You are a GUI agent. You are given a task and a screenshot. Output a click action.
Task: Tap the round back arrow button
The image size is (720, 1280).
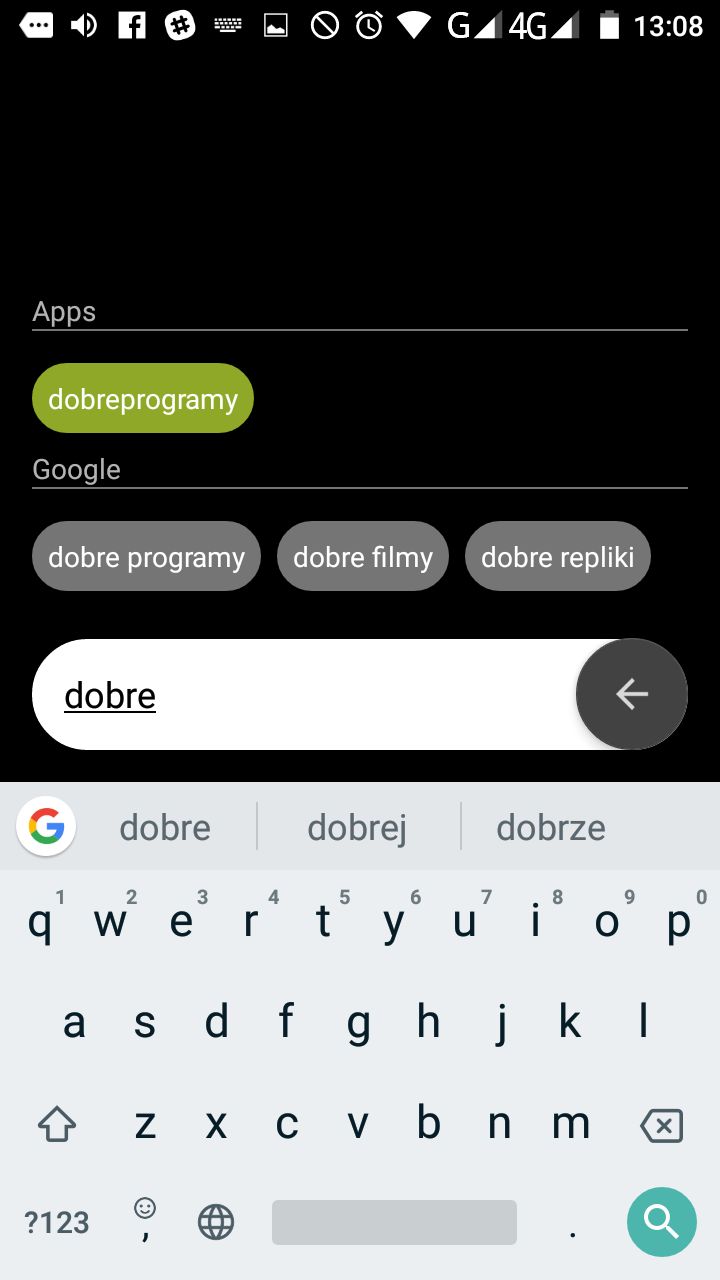pos(632,694)
